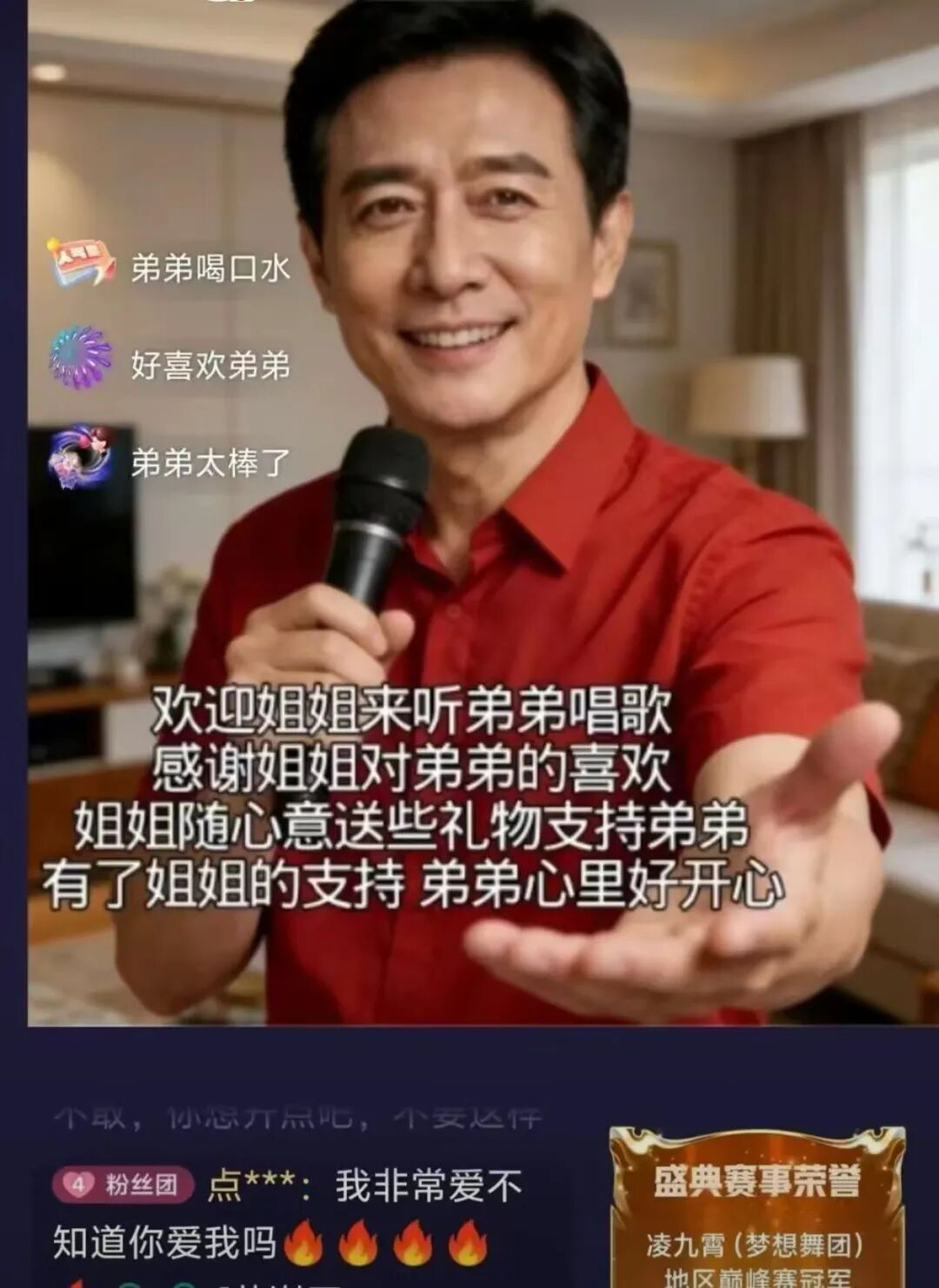Tap the 粉丝团 fan club badge
939x1288 pixels.
[x=123, y=1185]
